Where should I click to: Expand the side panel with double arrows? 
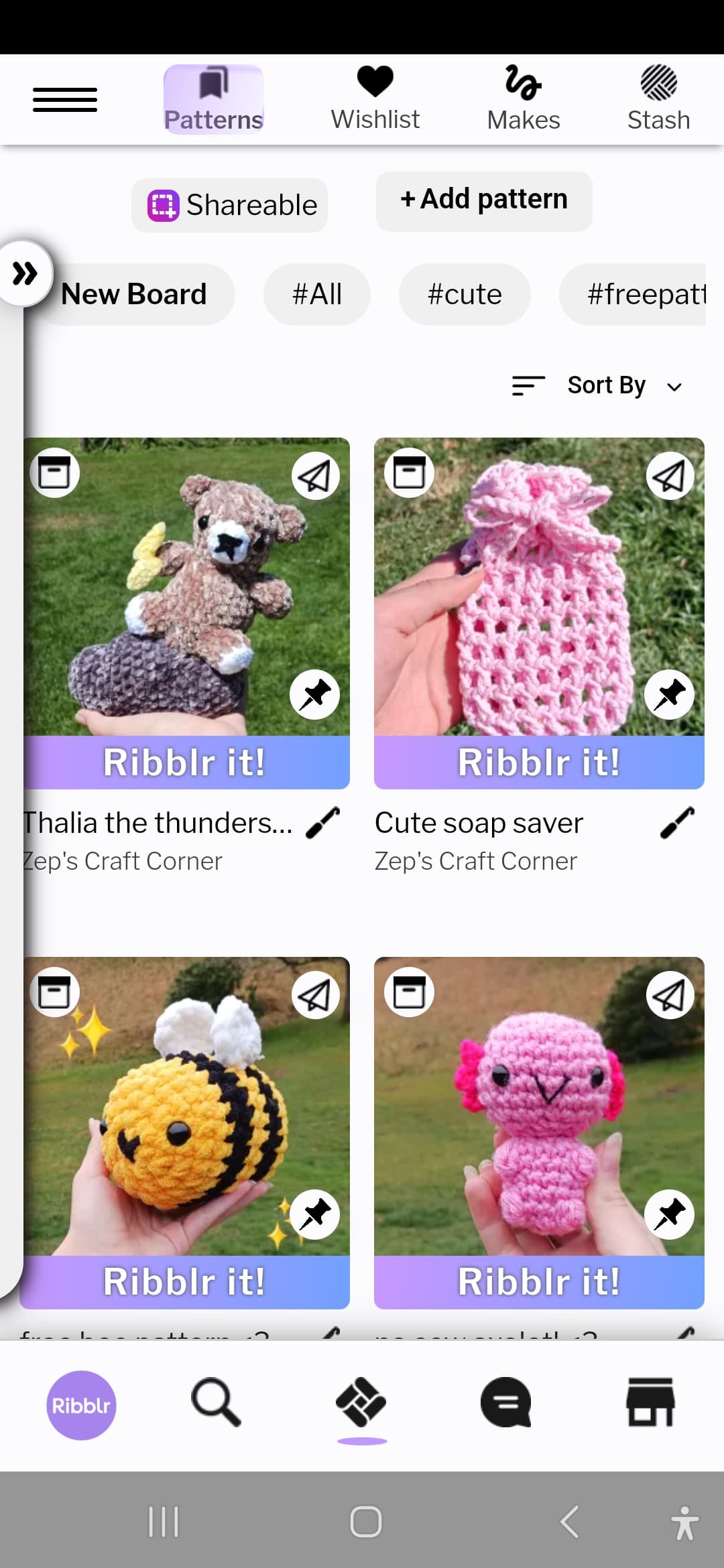pyautogui.click(x=25, y=273)
